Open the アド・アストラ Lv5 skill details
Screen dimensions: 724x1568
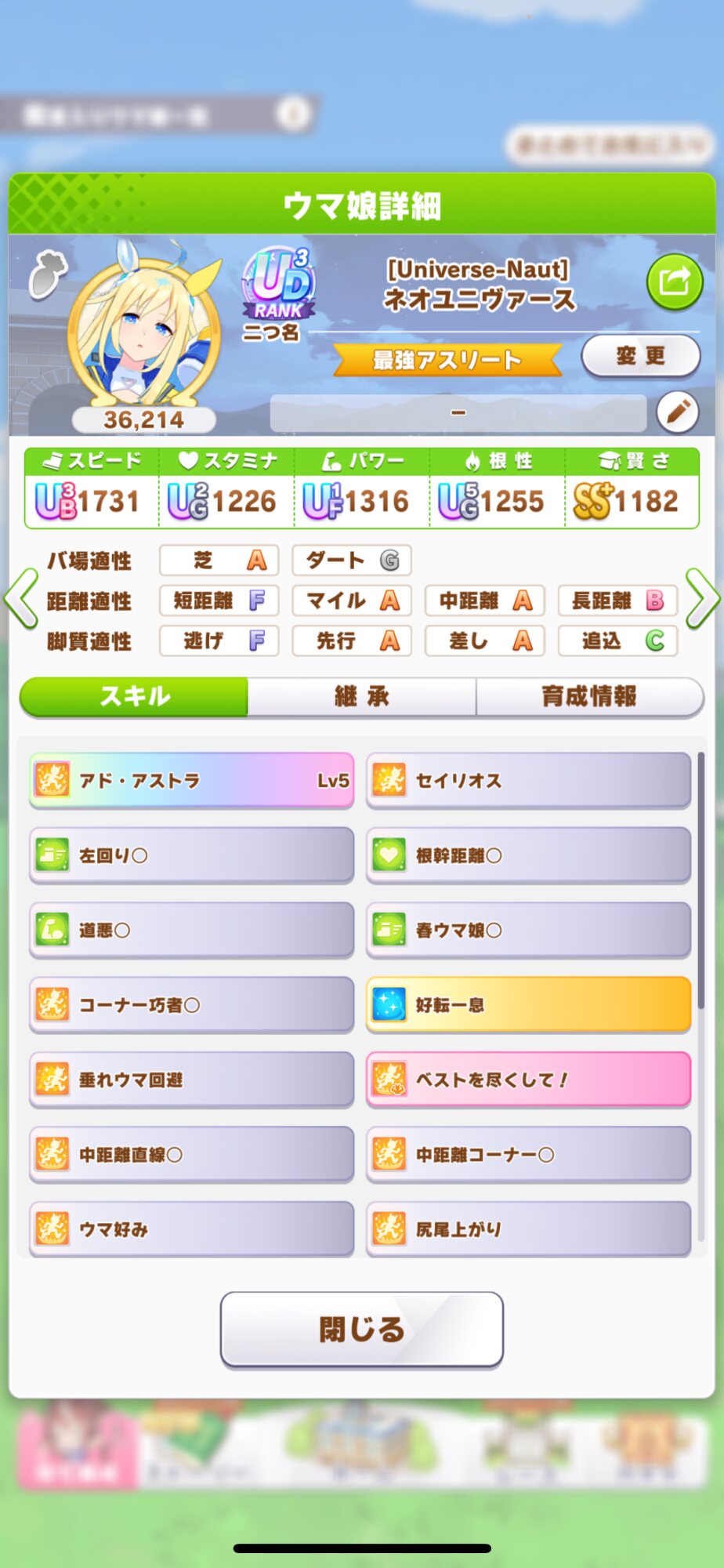[x=191, y=780]
